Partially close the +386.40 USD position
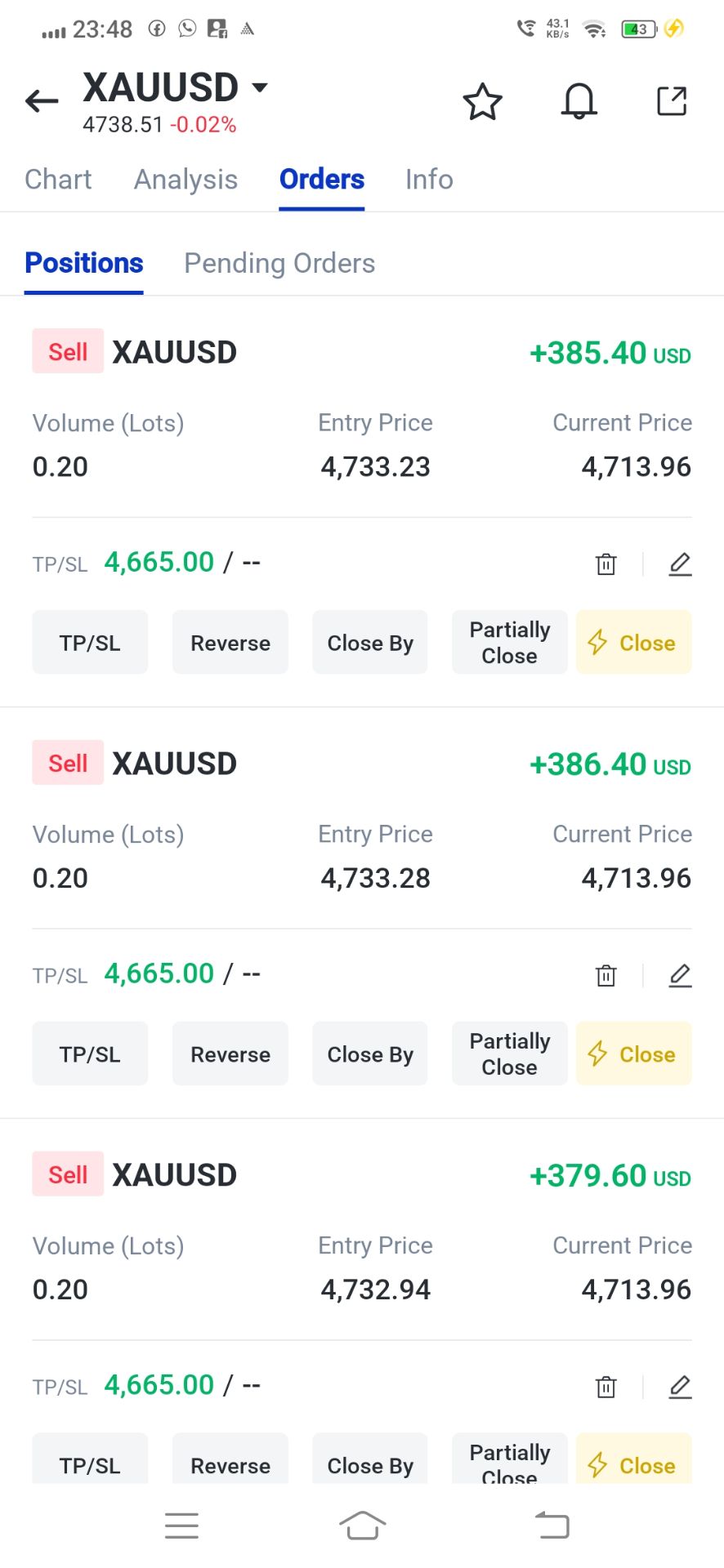This screenshot has width=724, height=1568. [x=510, y=1054]
